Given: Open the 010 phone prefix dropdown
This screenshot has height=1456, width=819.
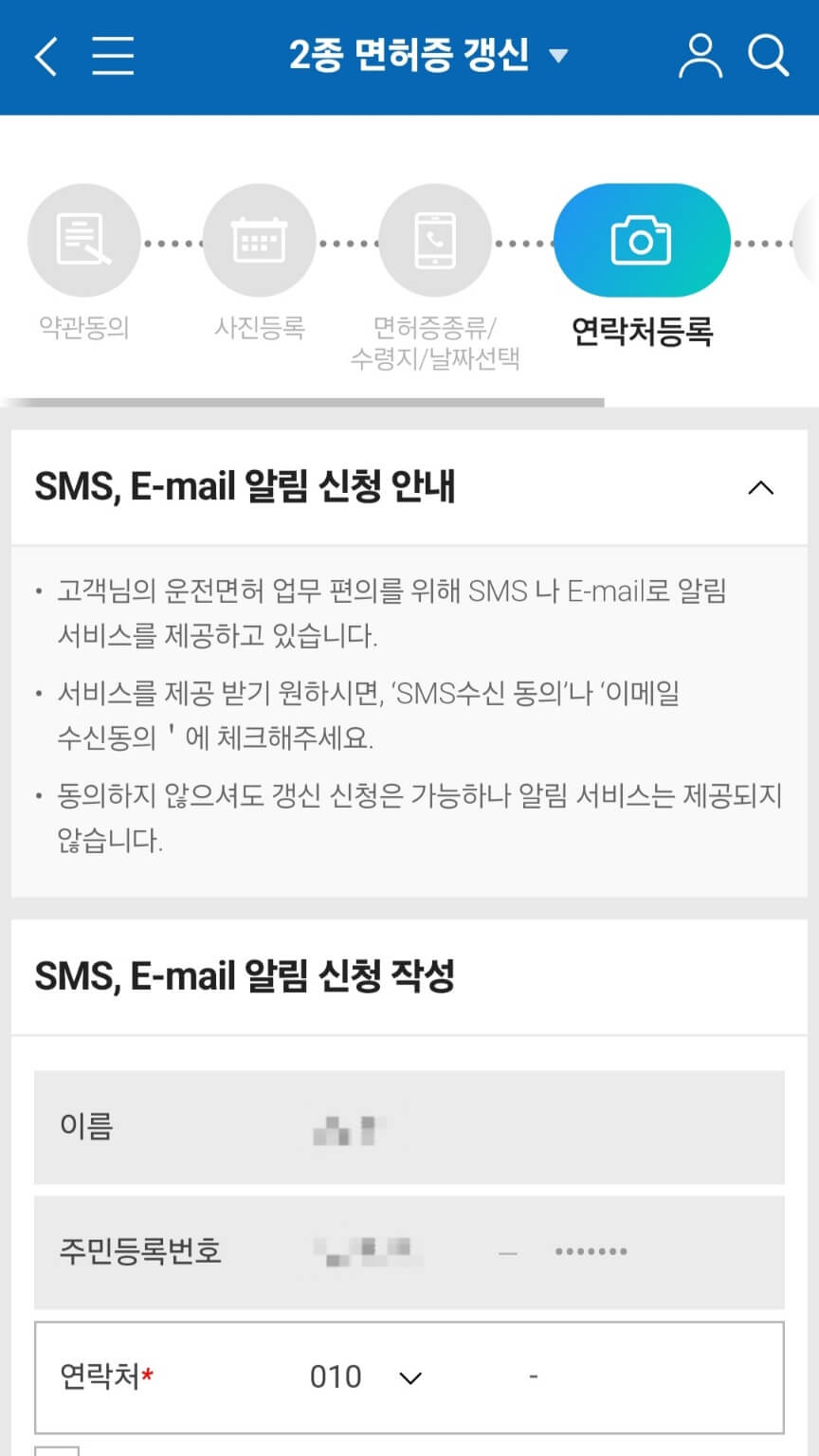Looking at the screenshot, I should click(368, 1376).
